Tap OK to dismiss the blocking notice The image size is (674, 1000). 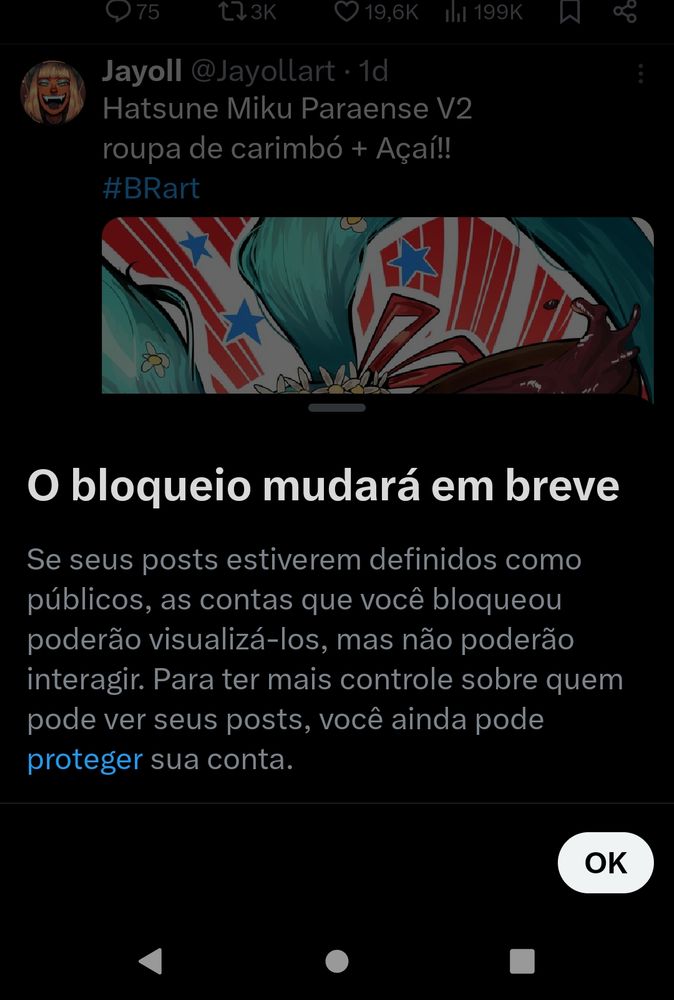605,862
